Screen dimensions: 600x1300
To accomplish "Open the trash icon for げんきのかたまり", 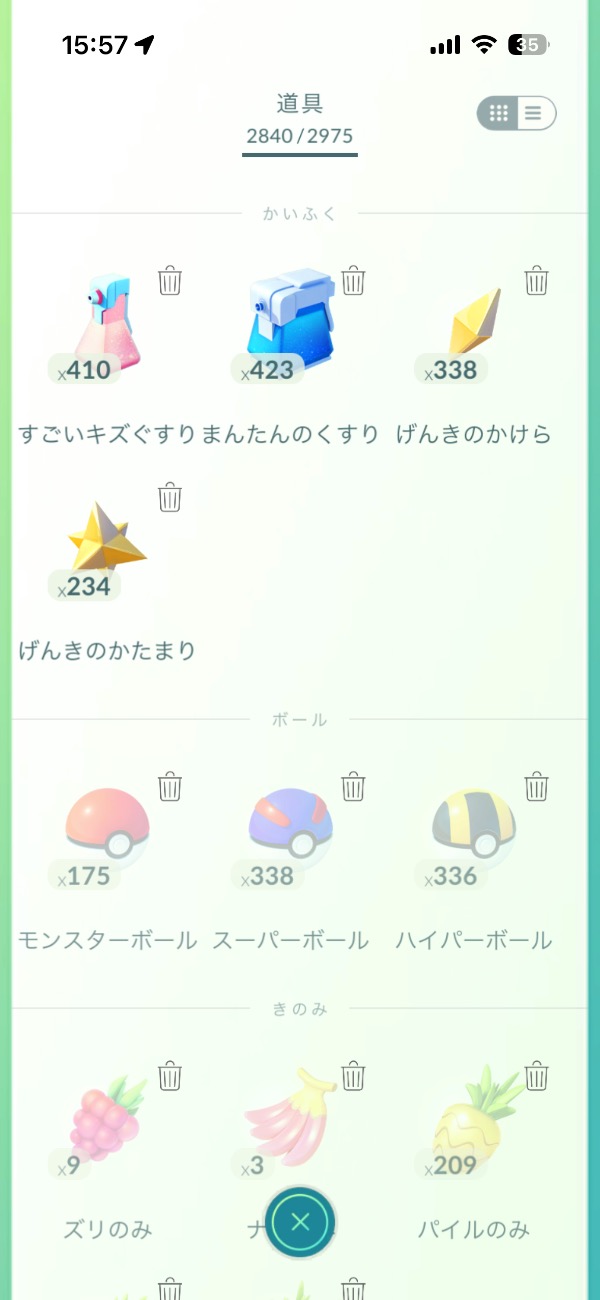I will (x=170, y=497).
